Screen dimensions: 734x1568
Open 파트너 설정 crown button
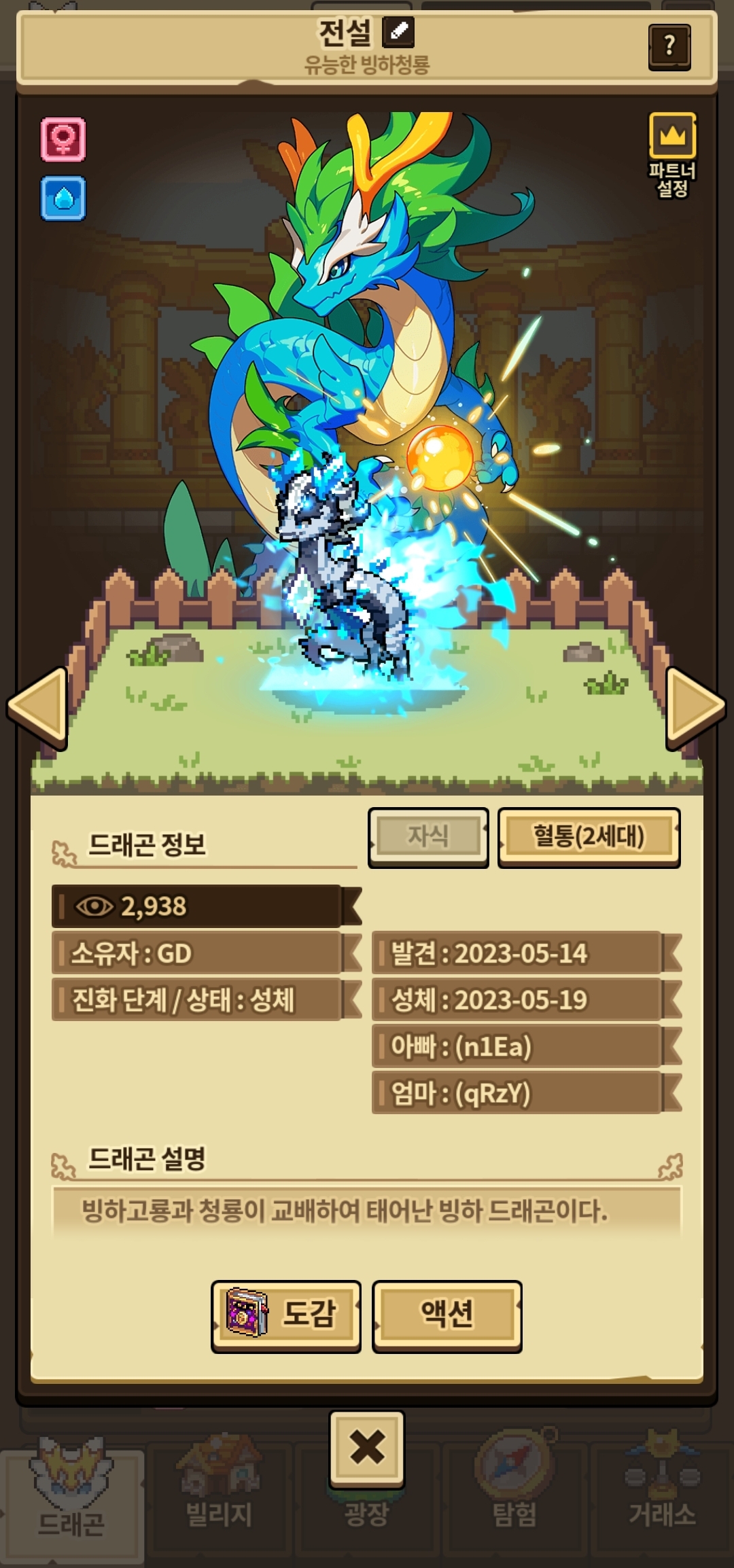pyautogui.click(x=672, y=155)
